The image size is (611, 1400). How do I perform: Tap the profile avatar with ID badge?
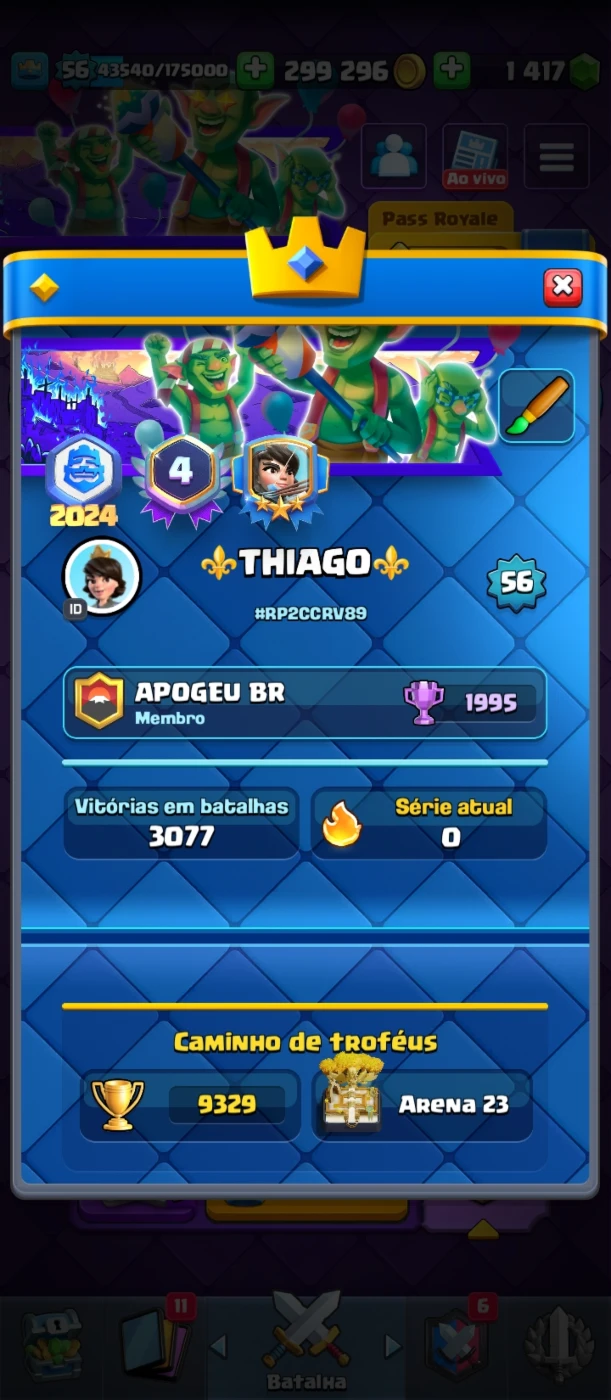[x=101, y=577]
